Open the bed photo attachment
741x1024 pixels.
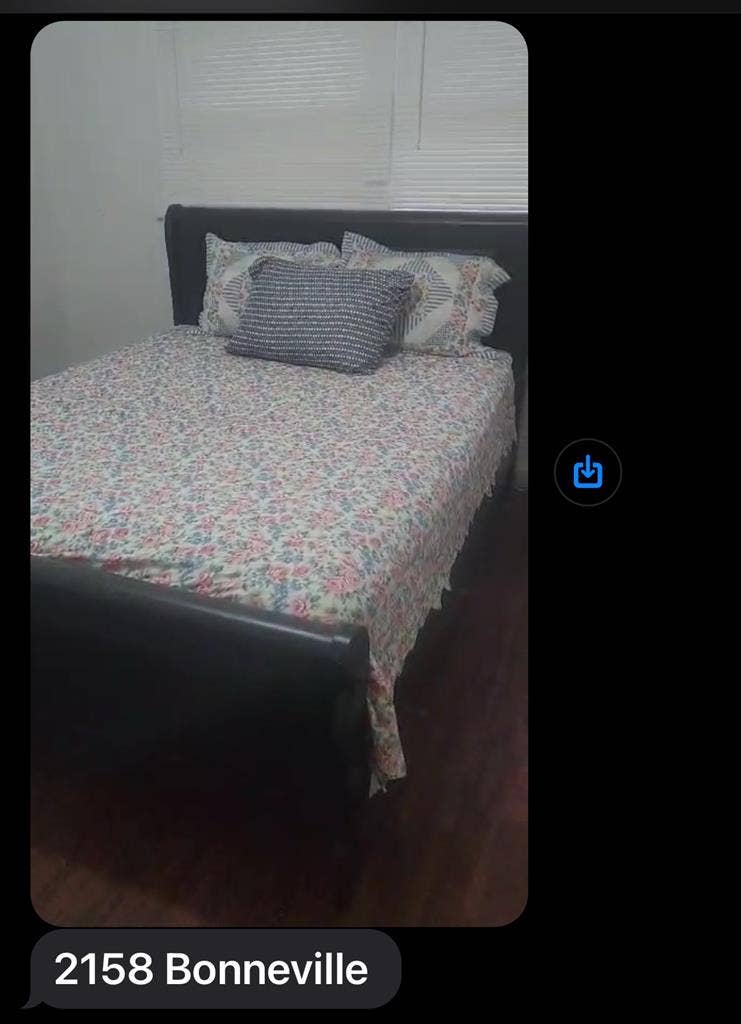278,472
